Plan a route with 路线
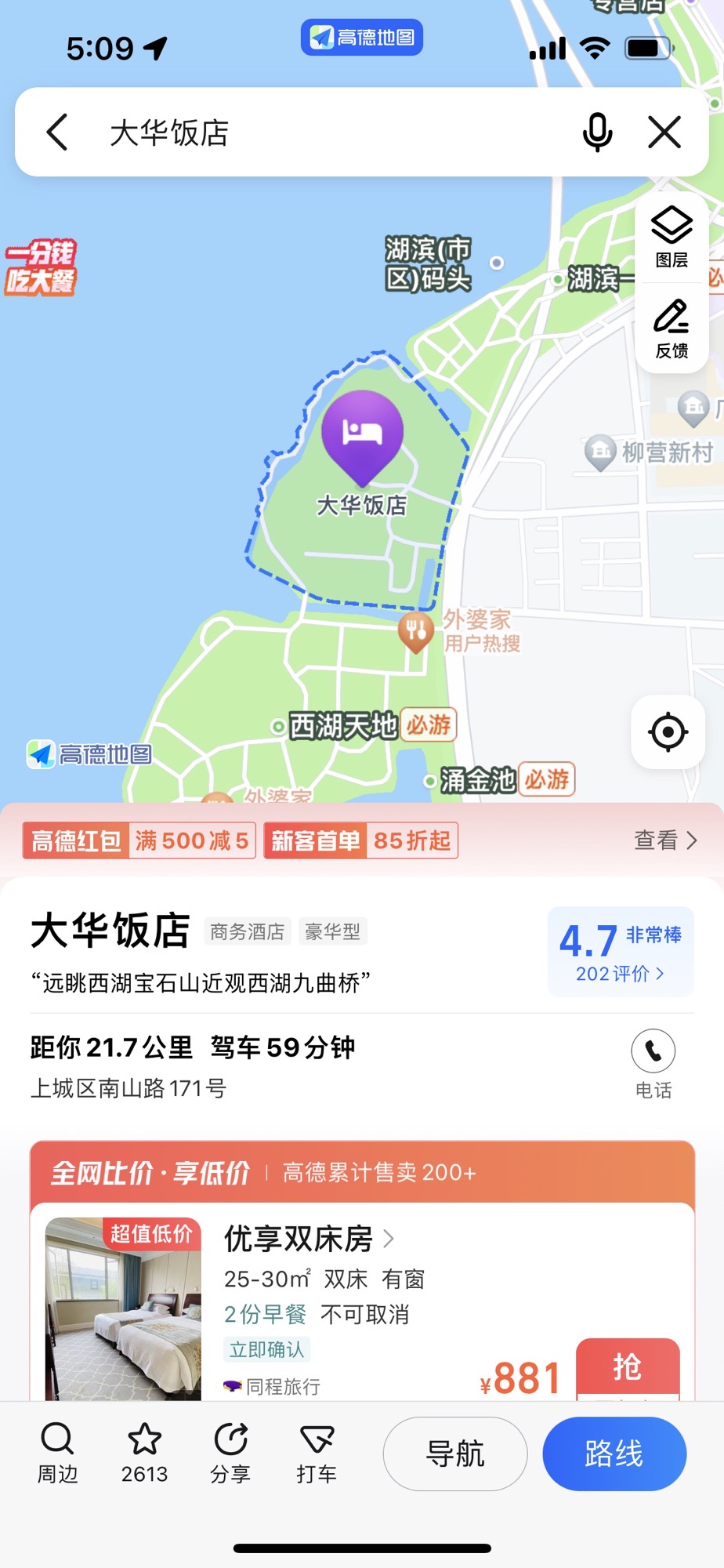The height and width of the screenshot is (1568, 724). [x=614, y=1454]
